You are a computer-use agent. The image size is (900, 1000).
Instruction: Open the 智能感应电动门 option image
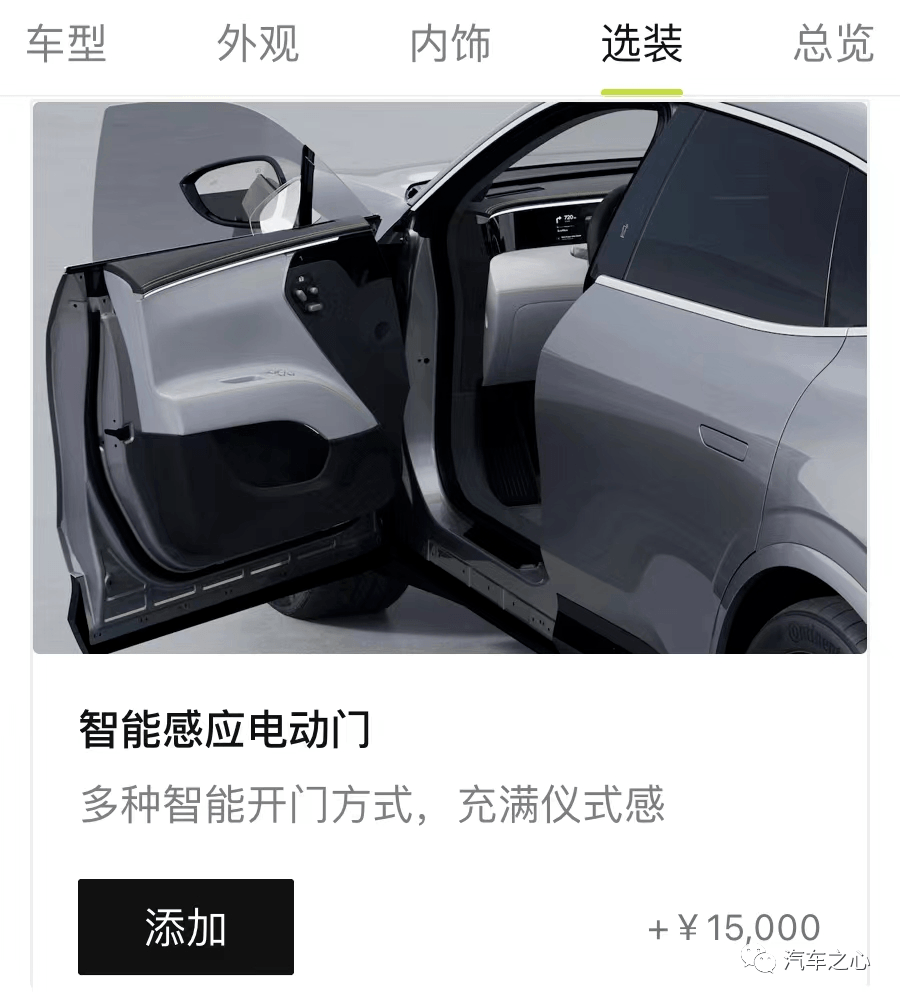450,378
